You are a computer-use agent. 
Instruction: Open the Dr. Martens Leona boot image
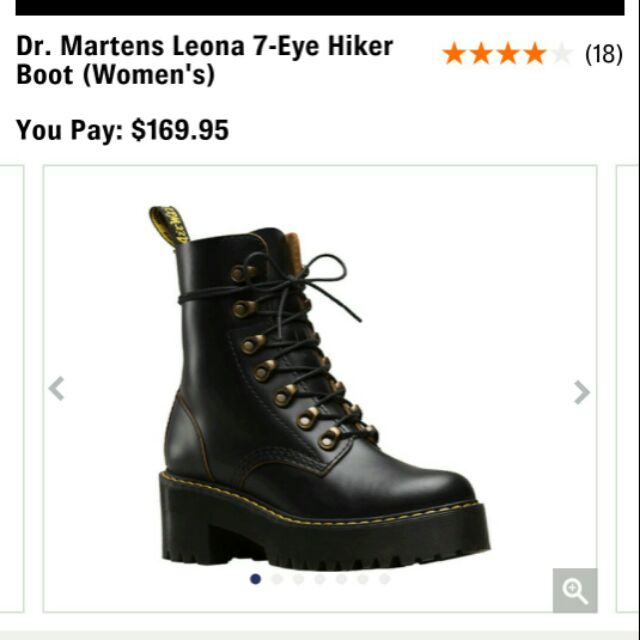[x=320, y=390]
